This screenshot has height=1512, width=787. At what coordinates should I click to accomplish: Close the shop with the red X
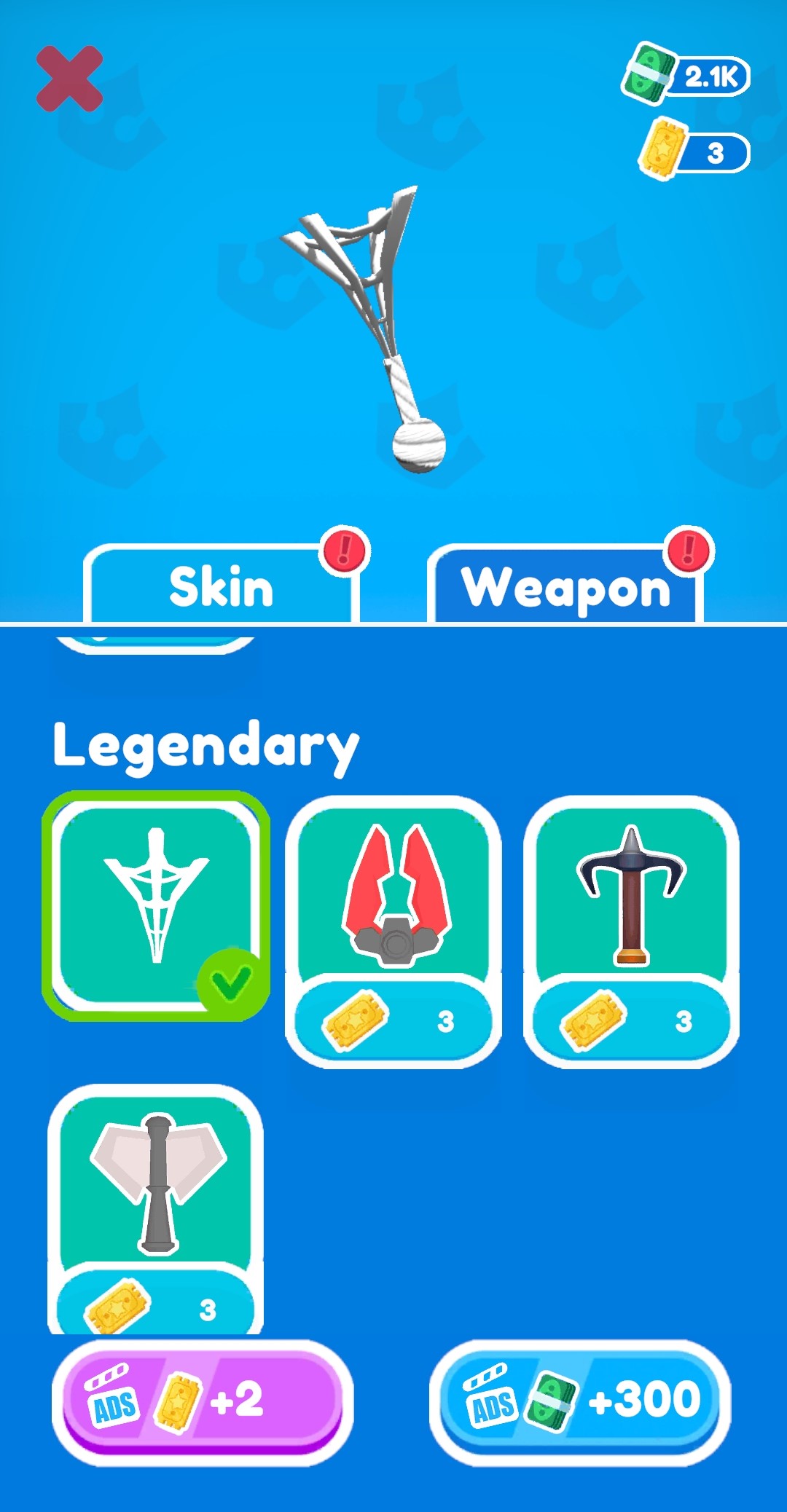point(69,79)
